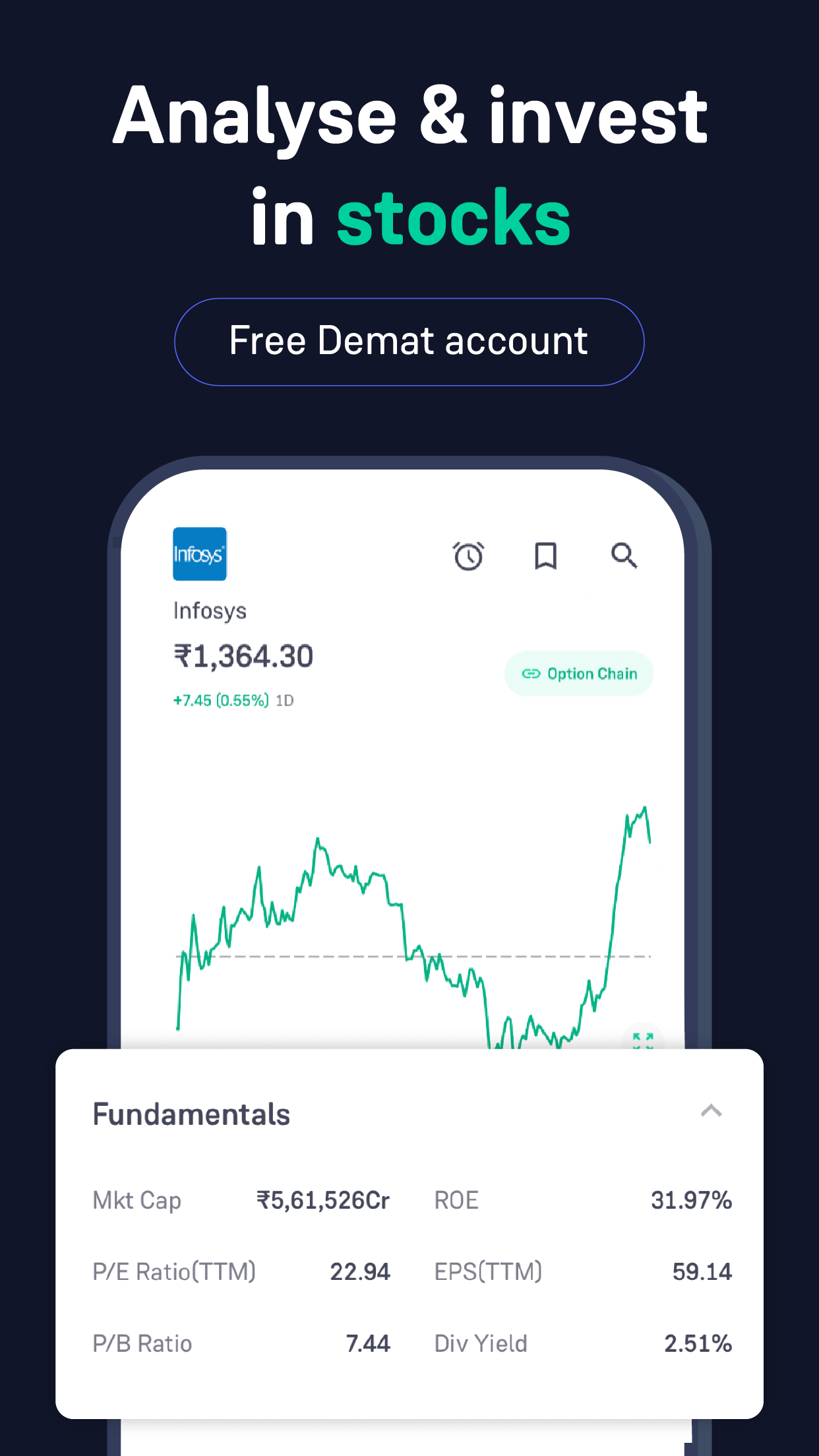Image resolution: width=819 pixels, height=1456 pixels.
Task: Click the stock price ₹1,364.30
Action: click(x=244, y=655)
